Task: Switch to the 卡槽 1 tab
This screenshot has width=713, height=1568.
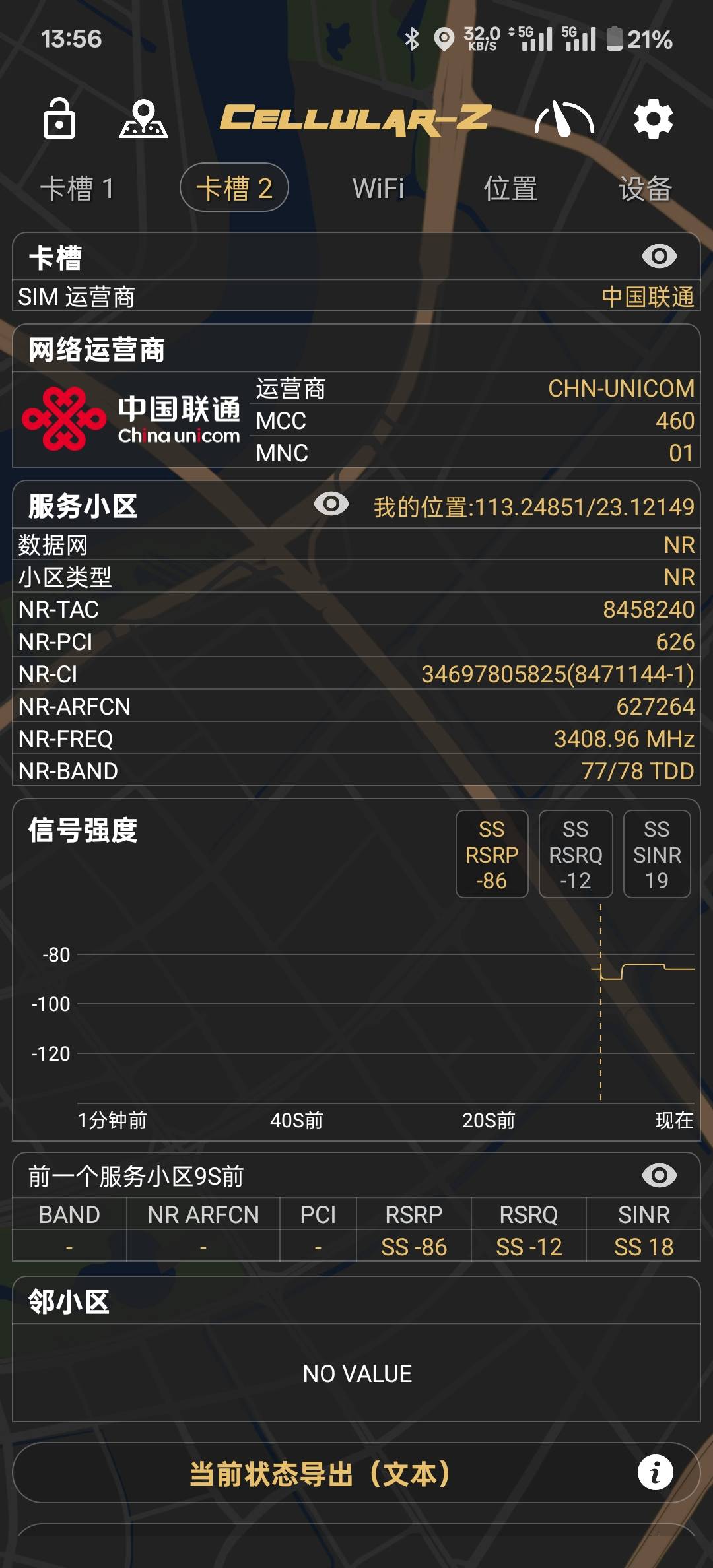Action: click(x=77, y=189)
